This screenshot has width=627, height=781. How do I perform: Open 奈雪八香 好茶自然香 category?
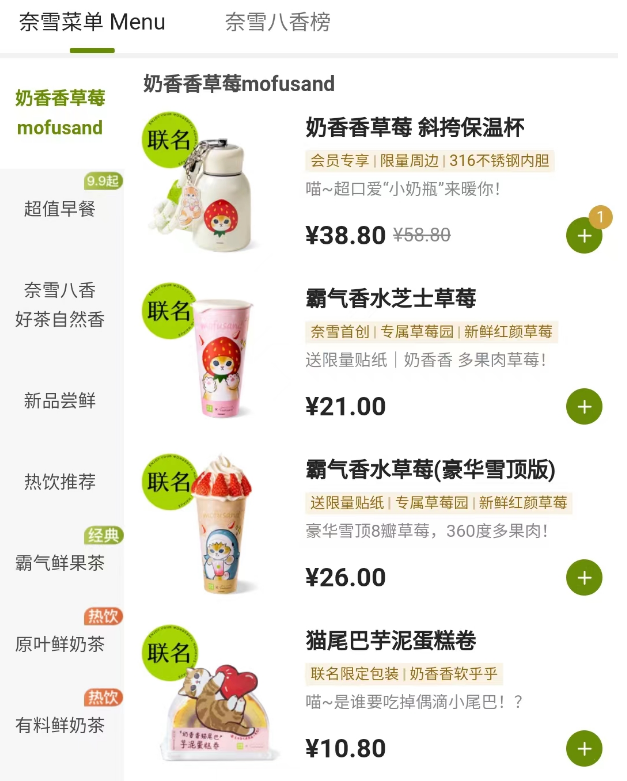click(x=60, y=305)
